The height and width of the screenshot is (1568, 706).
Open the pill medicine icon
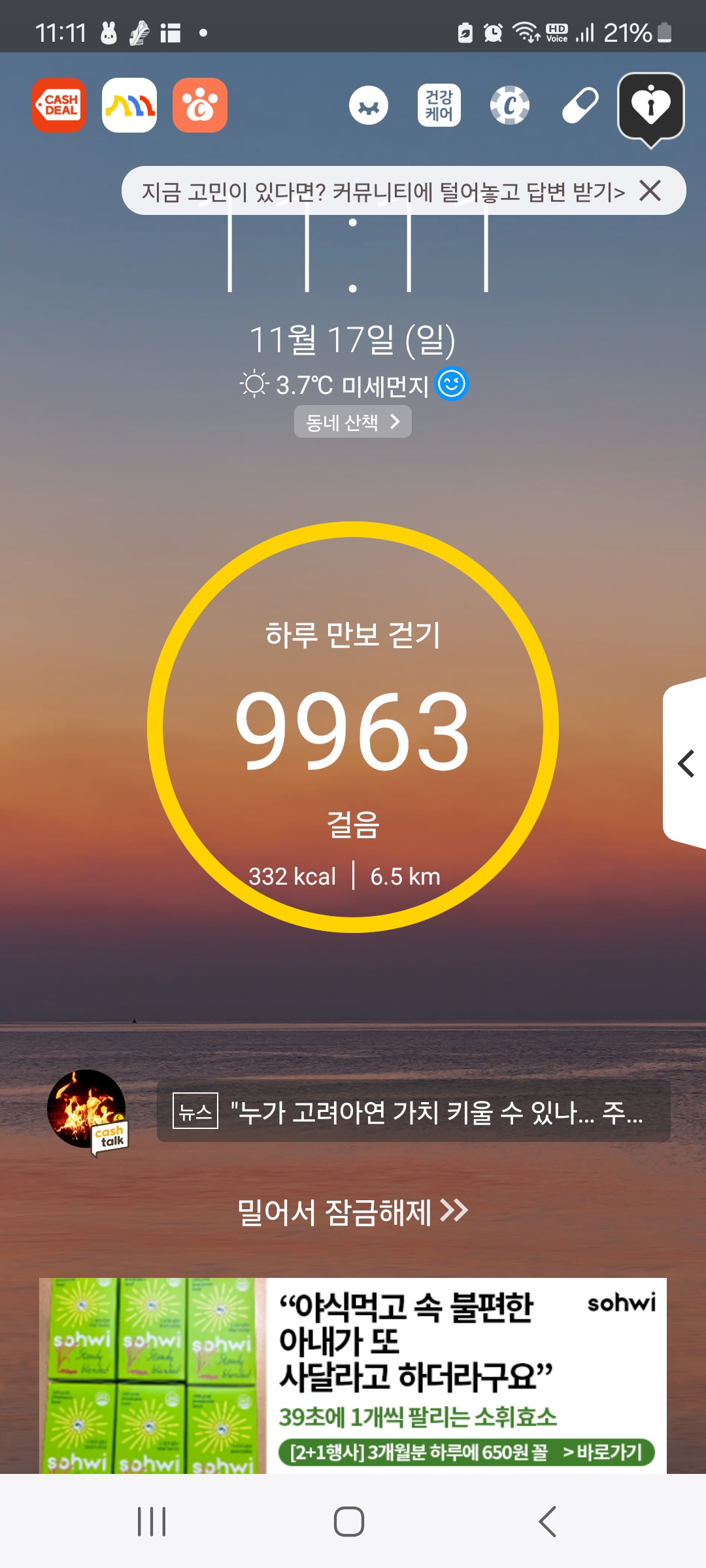coord(580,106)
